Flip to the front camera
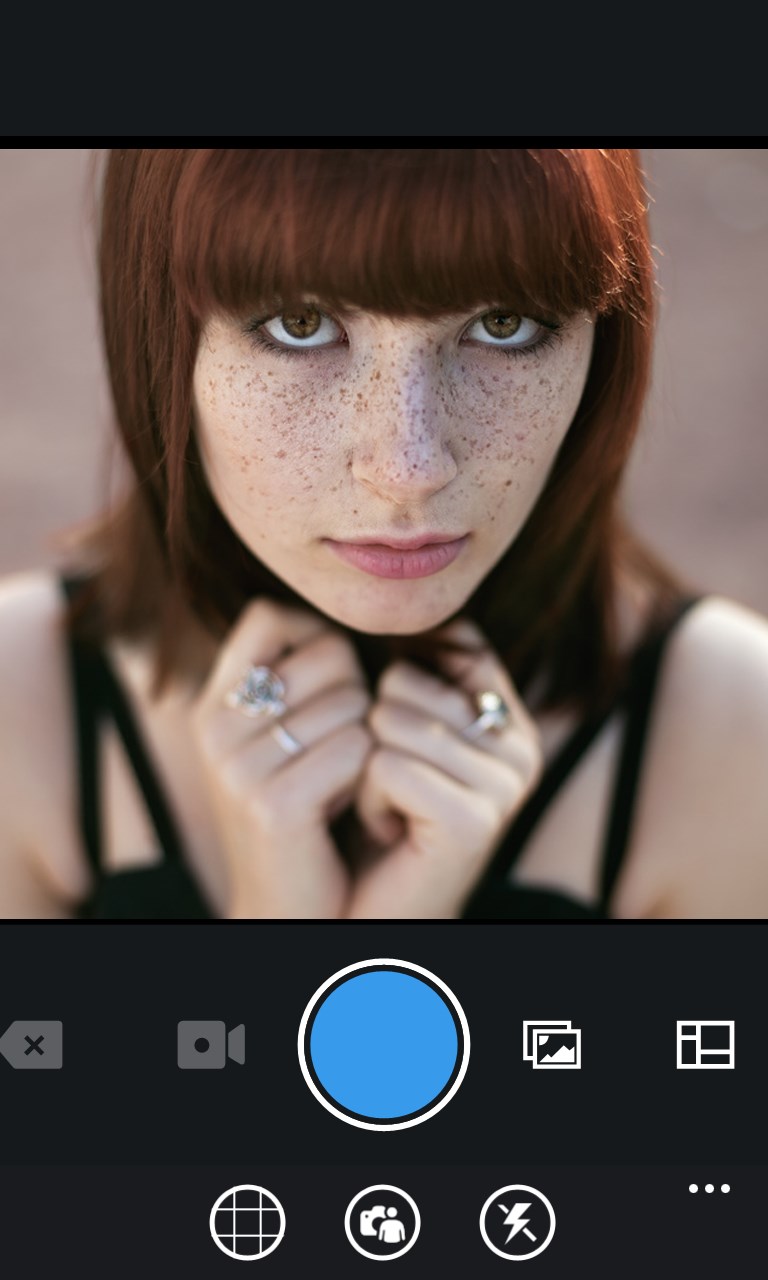 (383, 1222)
